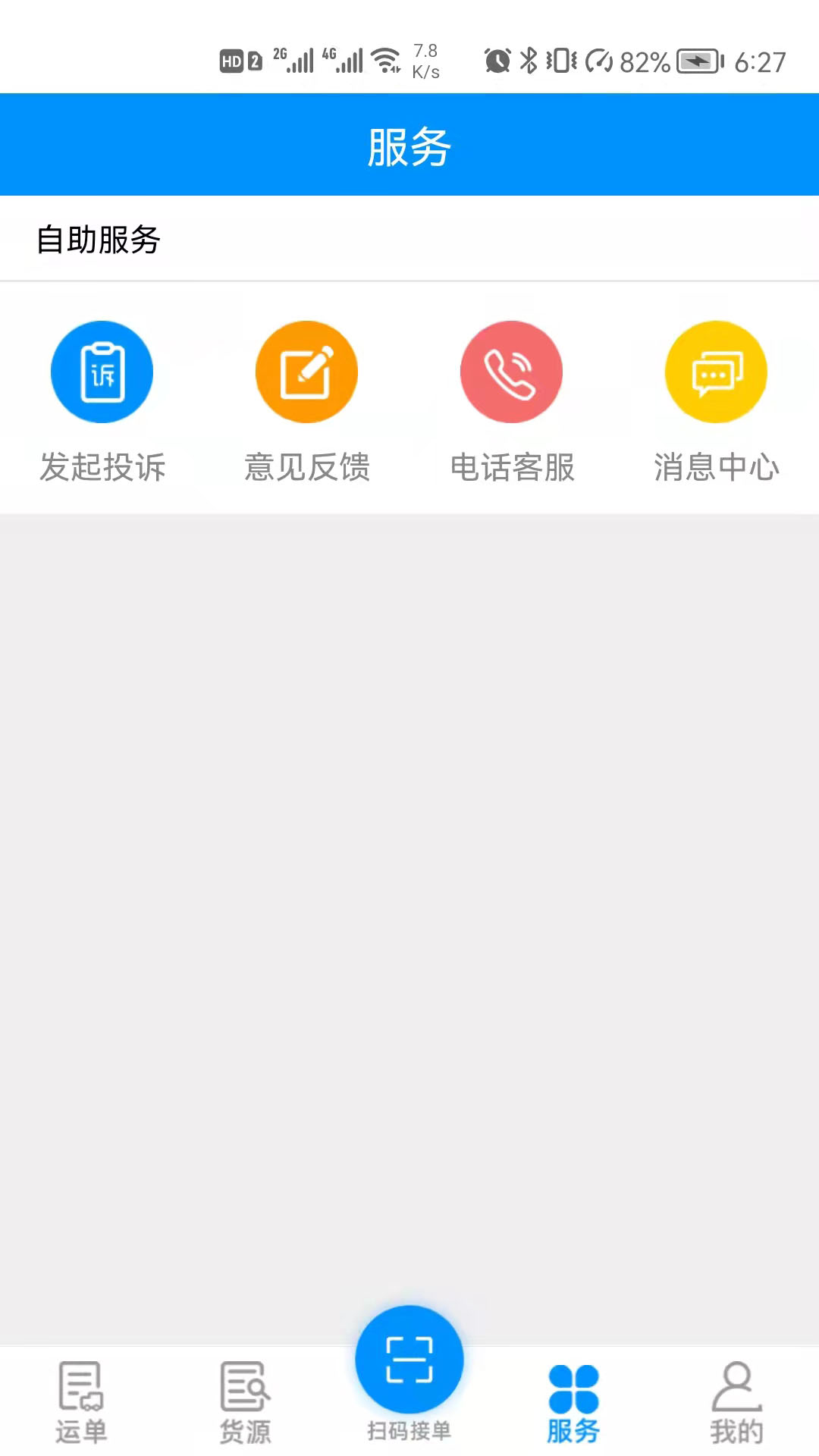Screen dimensions: 819x1456
Task: Tap the battery percentage in status bar
Action: point(643,62)
